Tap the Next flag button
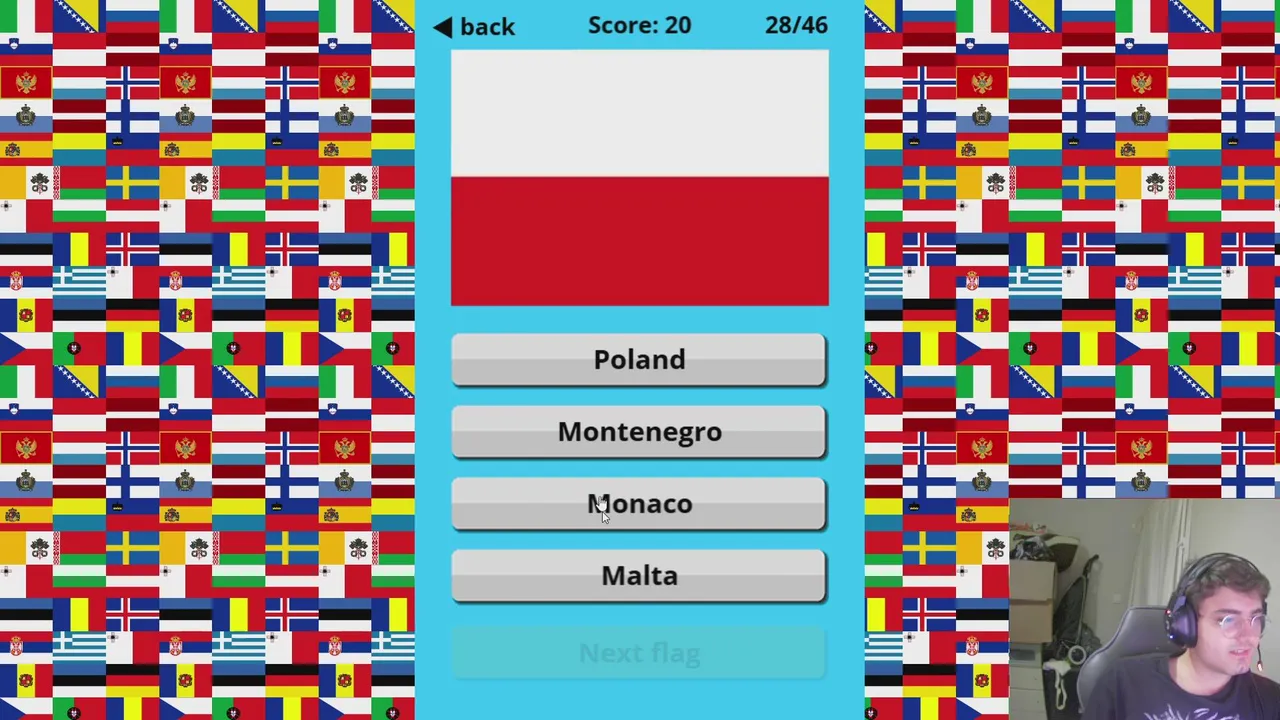 tap(638, 653)
